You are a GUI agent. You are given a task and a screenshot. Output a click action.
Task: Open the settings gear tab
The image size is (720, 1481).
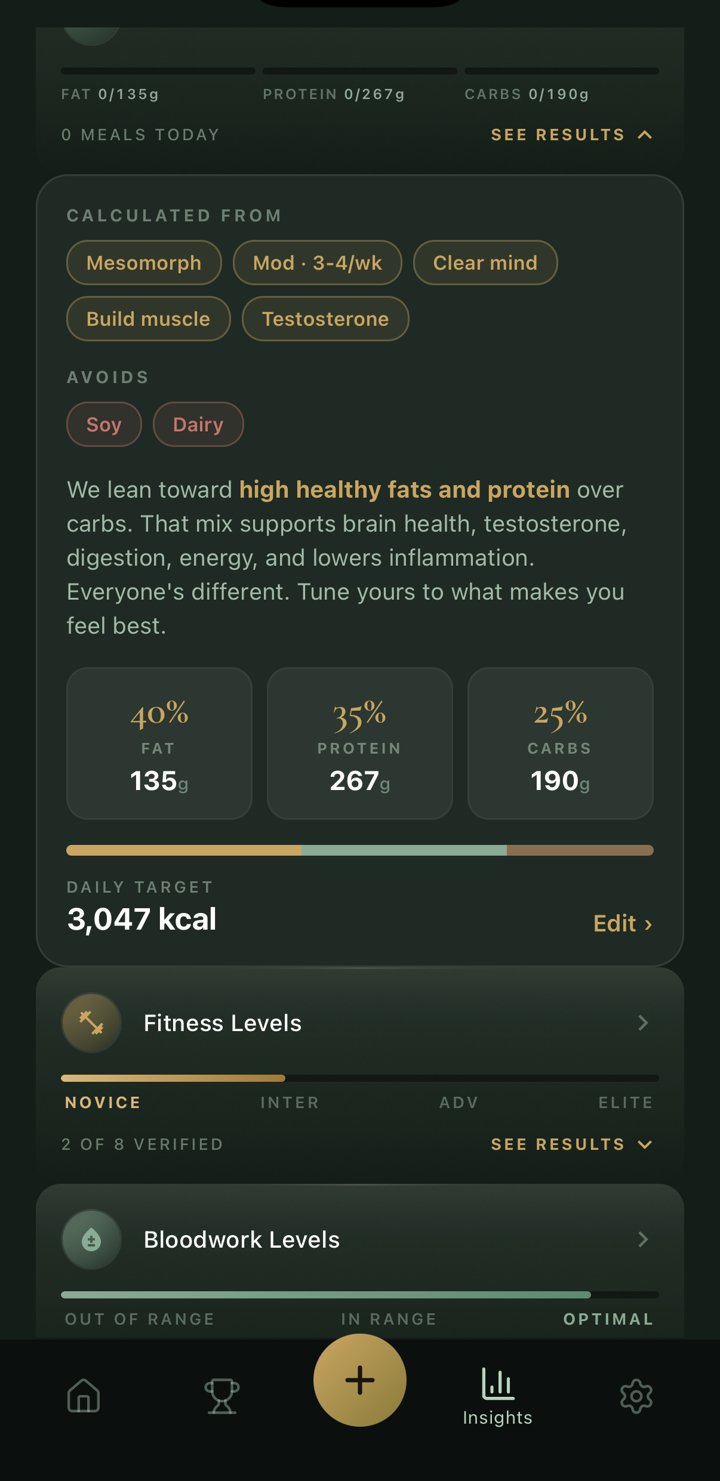click(636, 1395)
